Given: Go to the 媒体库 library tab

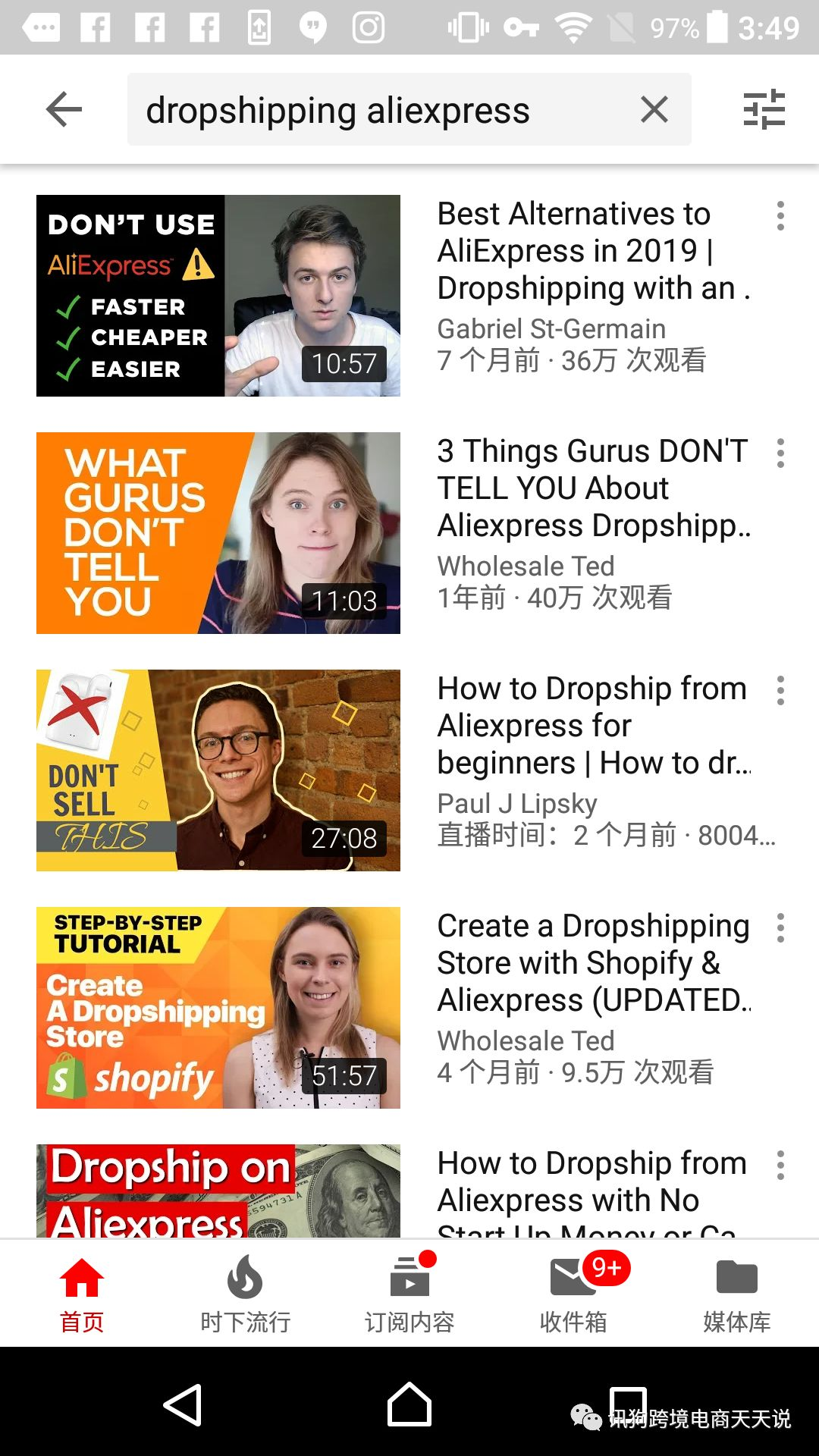Looking at the screenshot, I should [736, 1293].
